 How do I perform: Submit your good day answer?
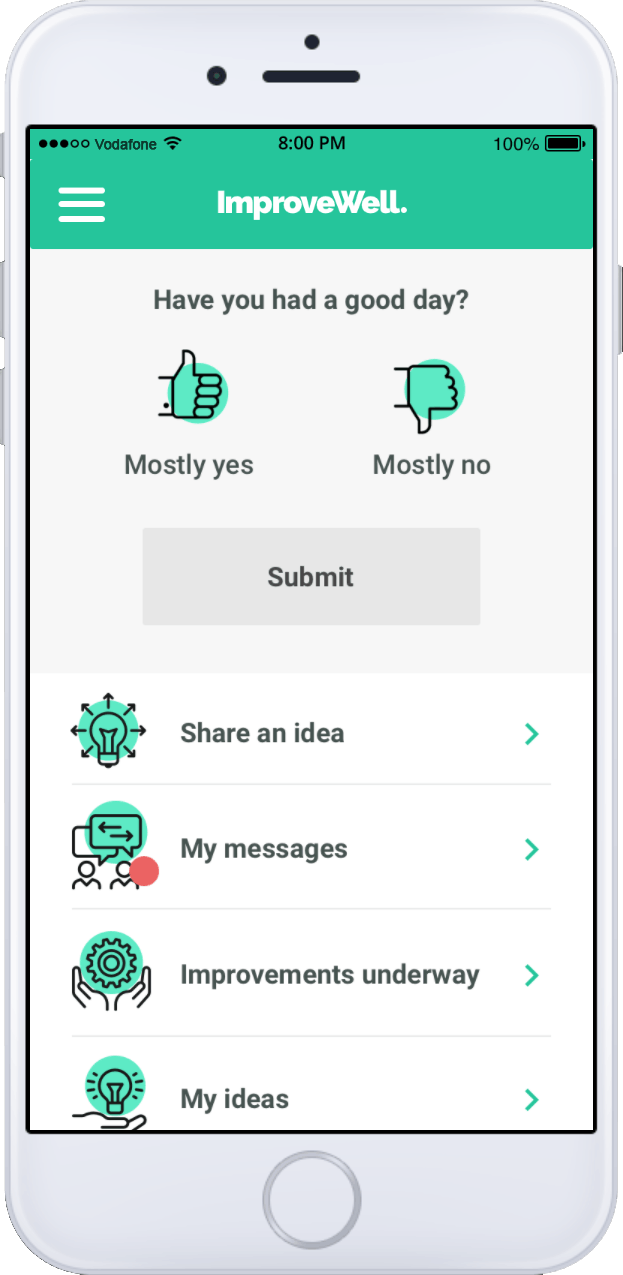311,577
